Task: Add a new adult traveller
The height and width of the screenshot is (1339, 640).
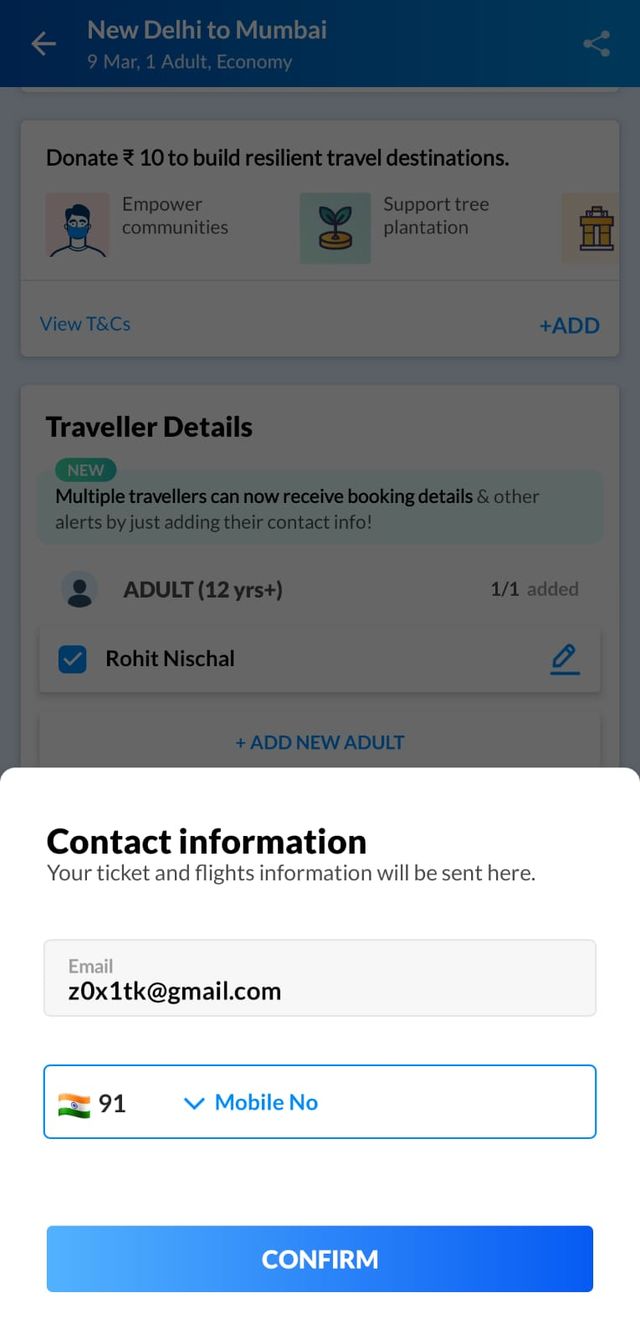Action: click(x=320, y=742)
